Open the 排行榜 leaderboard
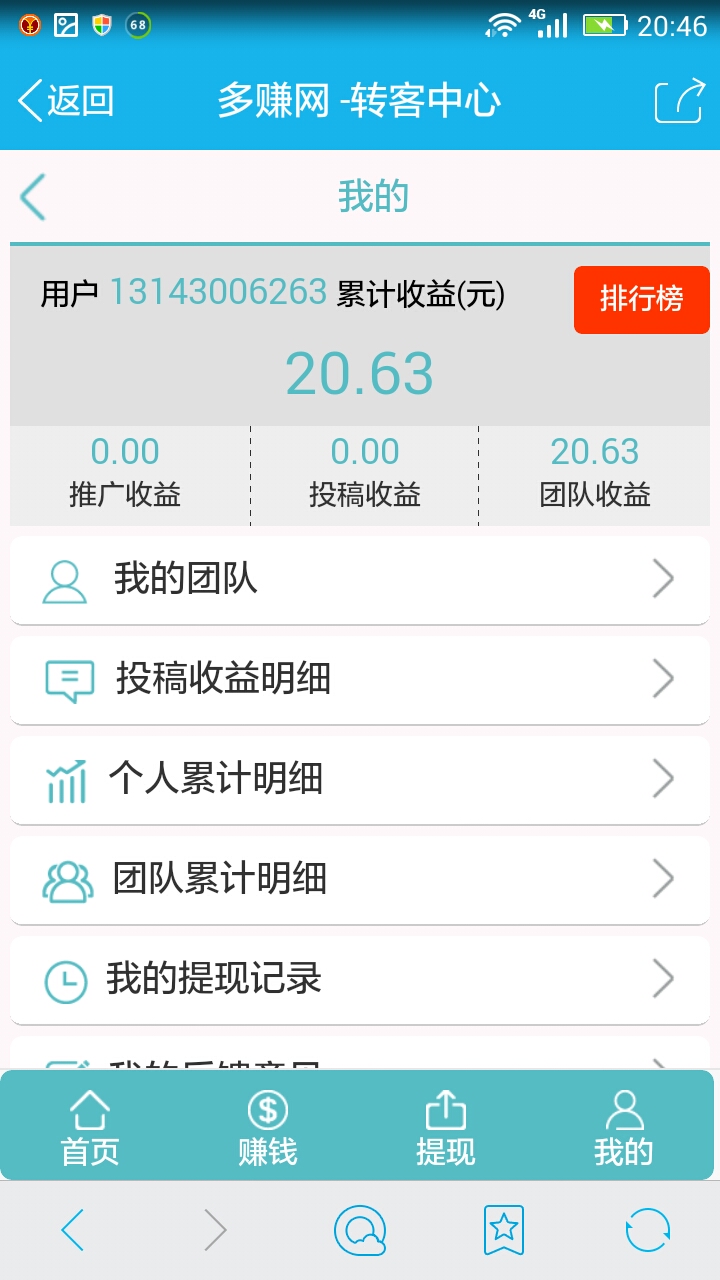Viewport: 720px width, 1280px height. click(x=641, y=299)
